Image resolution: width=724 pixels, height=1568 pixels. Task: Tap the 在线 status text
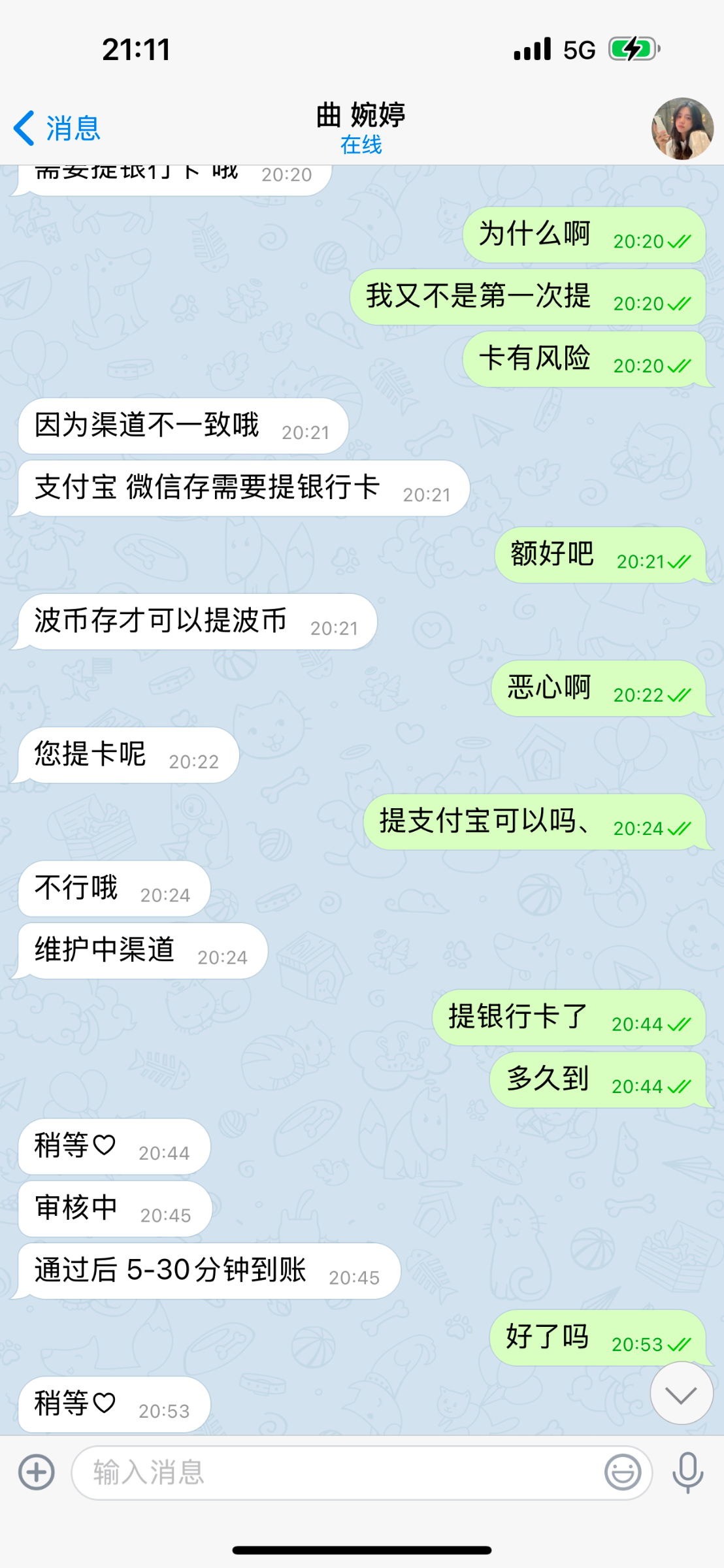tap(360, 146)
